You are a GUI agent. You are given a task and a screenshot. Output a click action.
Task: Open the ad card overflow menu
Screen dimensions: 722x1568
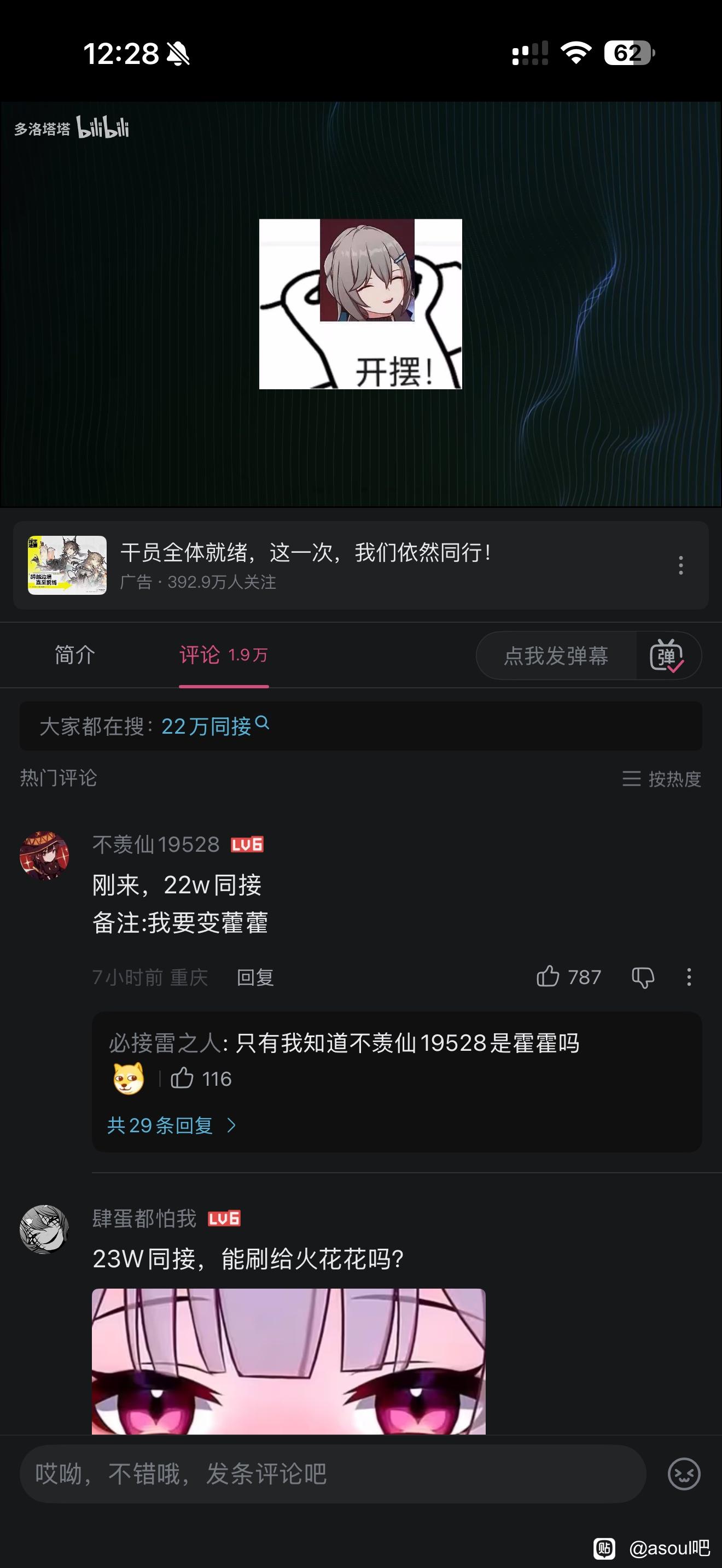click(x=680, y=565)
